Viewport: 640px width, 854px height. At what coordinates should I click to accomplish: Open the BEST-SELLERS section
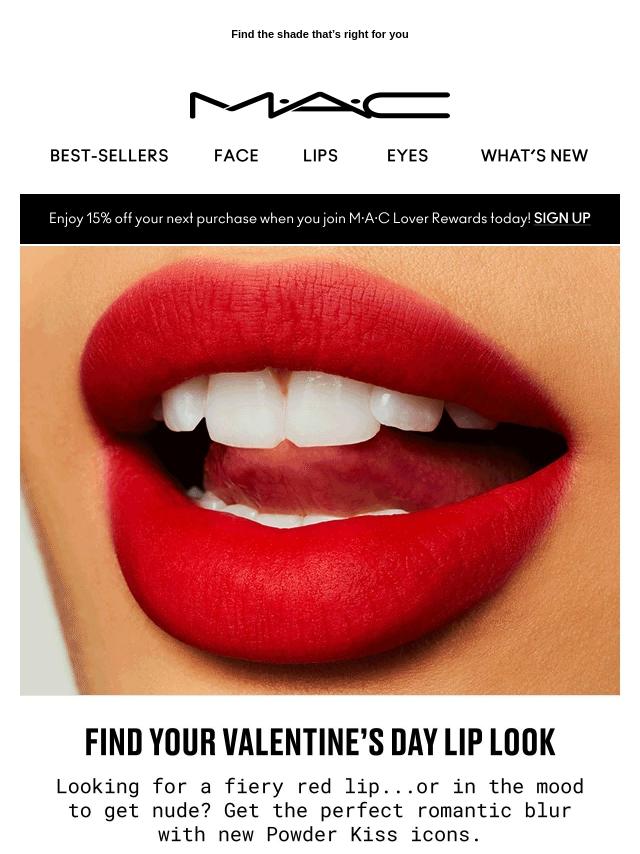109,156
